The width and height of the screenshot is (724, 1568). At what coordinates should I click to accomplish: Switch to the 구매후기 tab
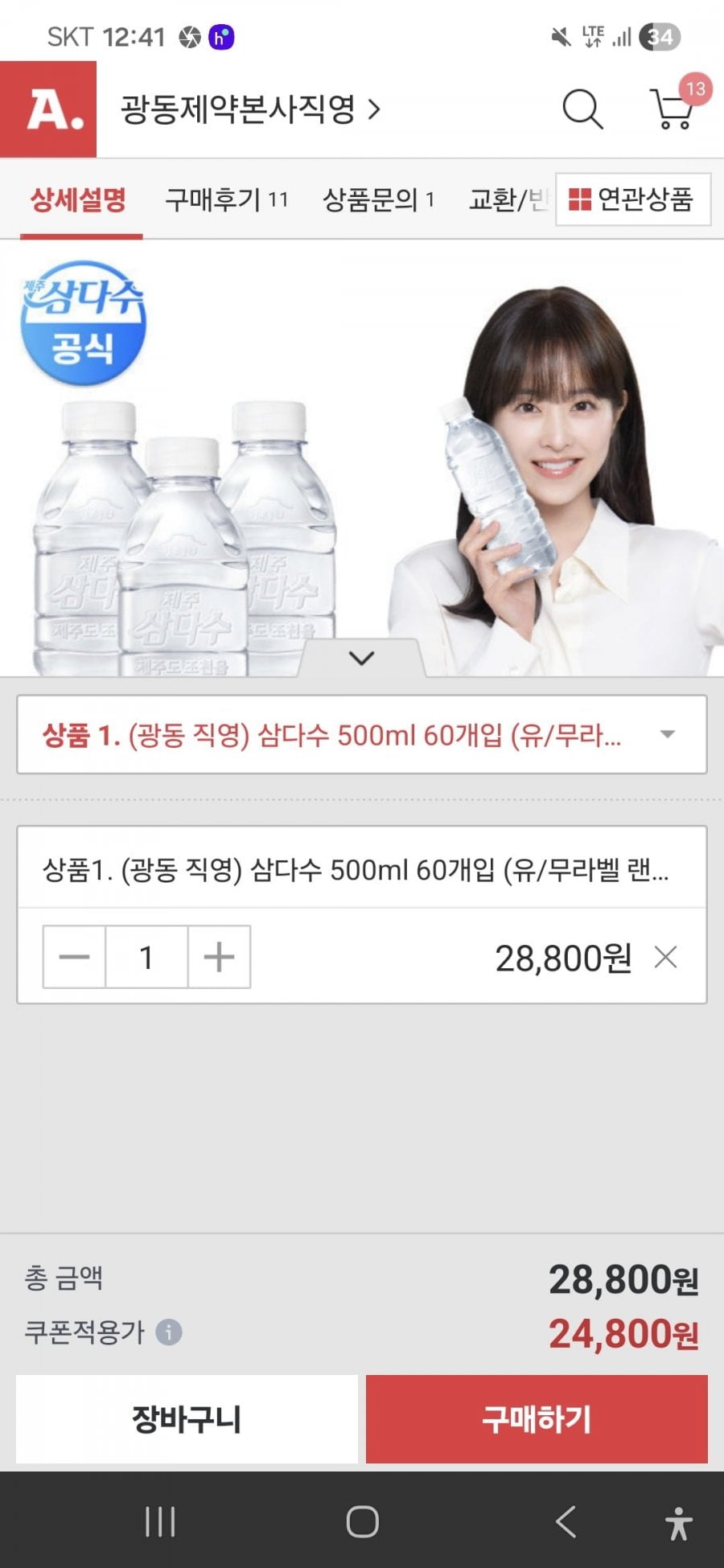coord(225,199)
